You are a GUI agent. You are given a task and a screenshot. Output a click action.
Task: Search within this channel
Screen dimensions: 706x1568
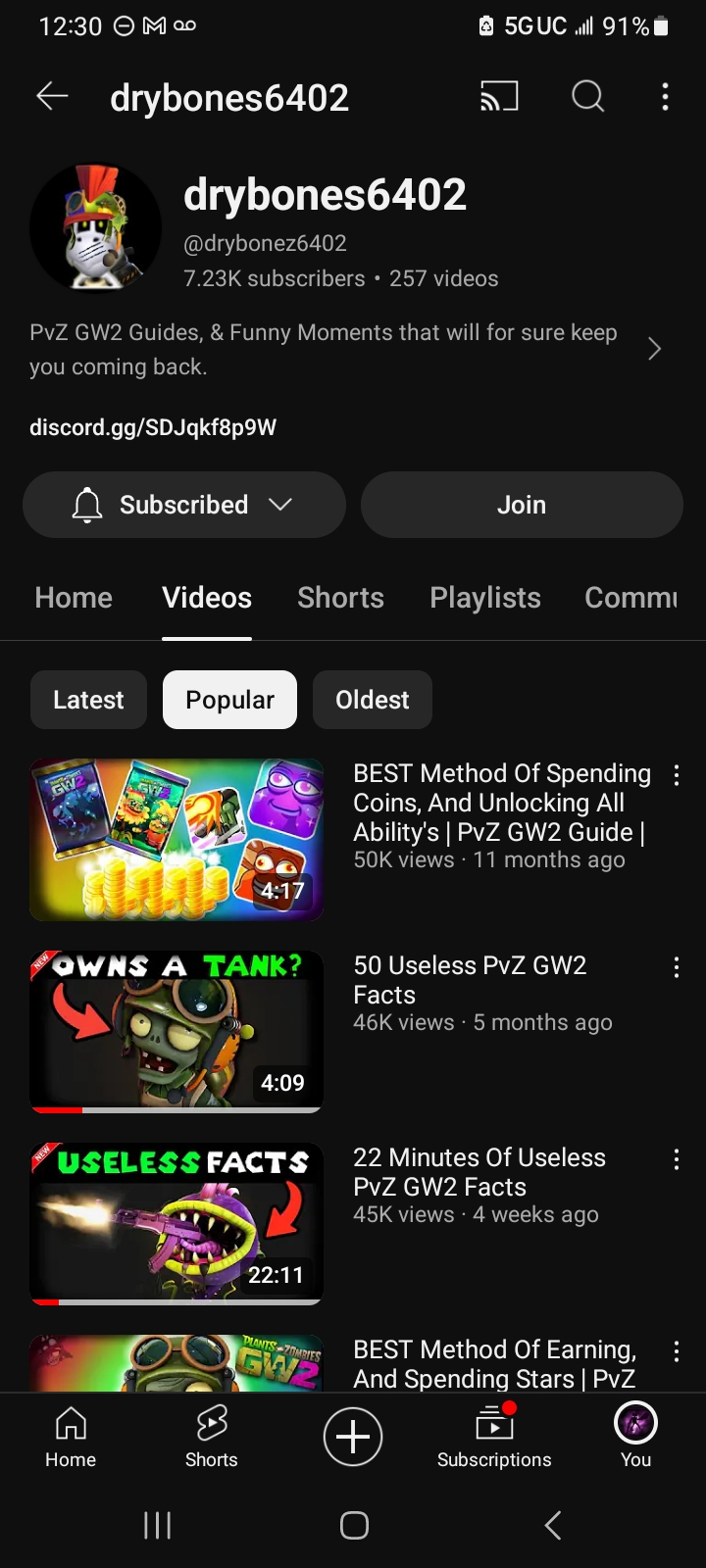[587, 96]
